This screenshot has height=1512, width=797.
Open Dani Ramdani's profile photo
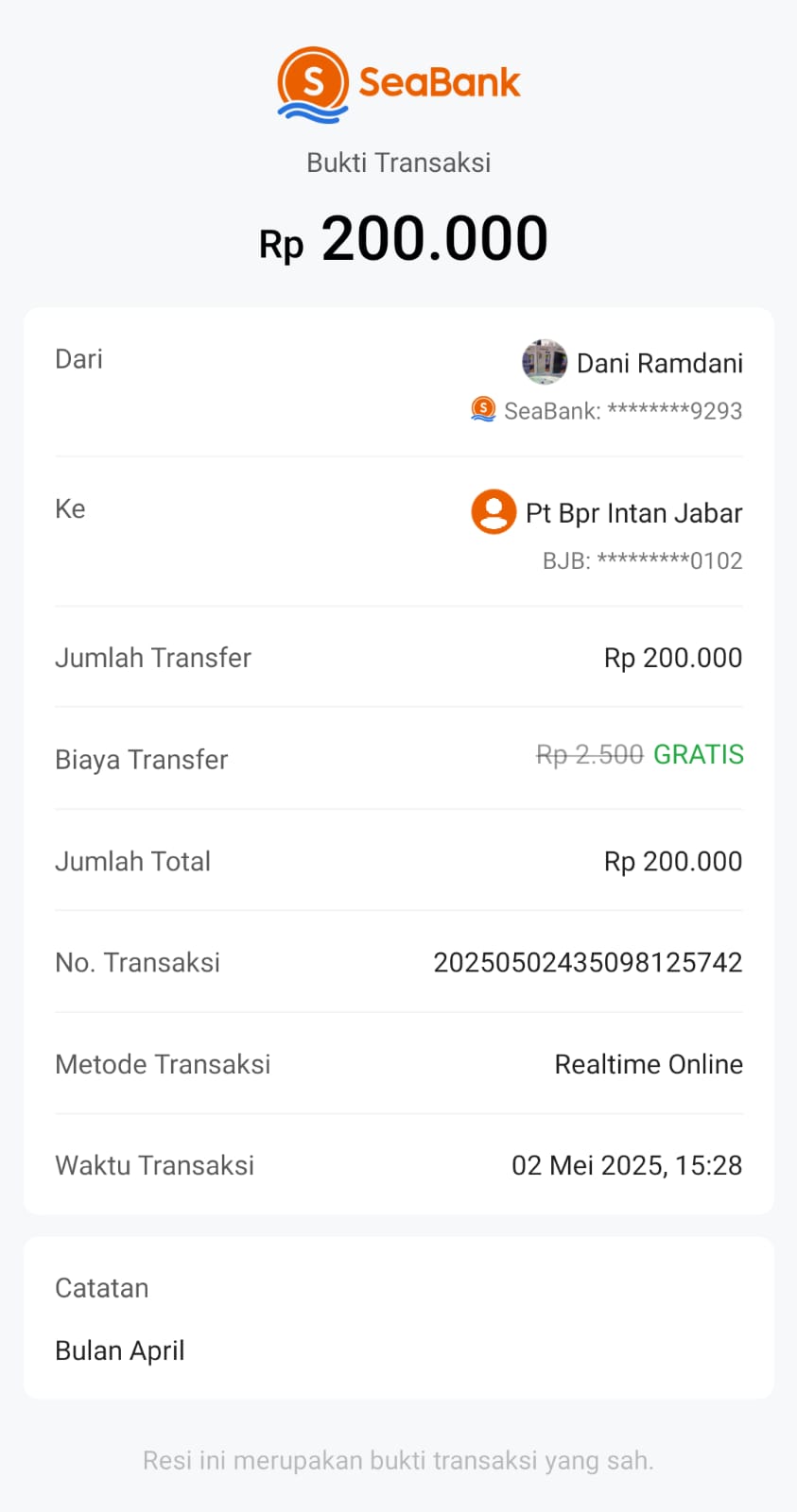pos(544,362)
